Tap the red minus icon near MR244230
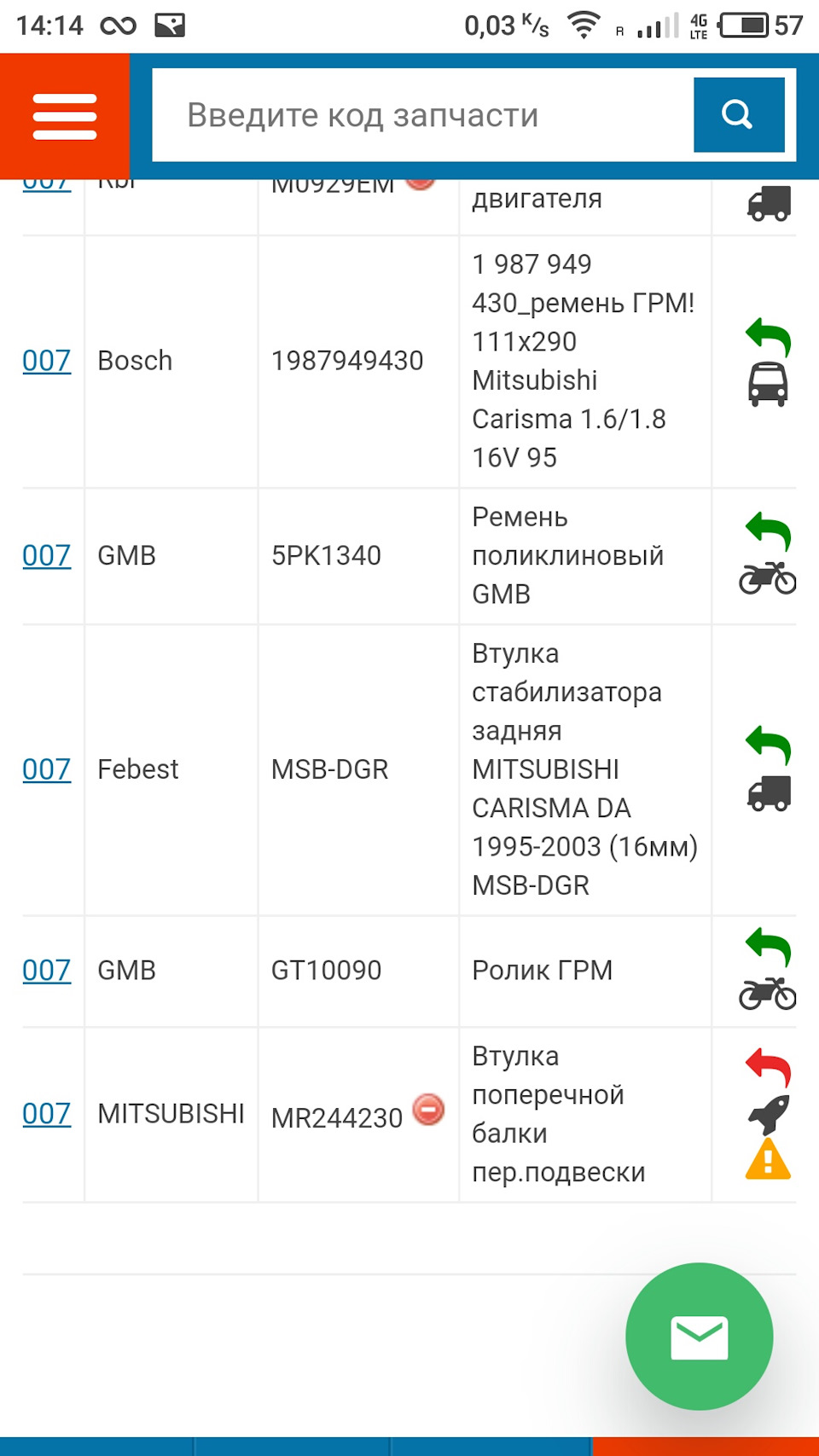This screenshot has height=1456, width=819. (428, 1110)
